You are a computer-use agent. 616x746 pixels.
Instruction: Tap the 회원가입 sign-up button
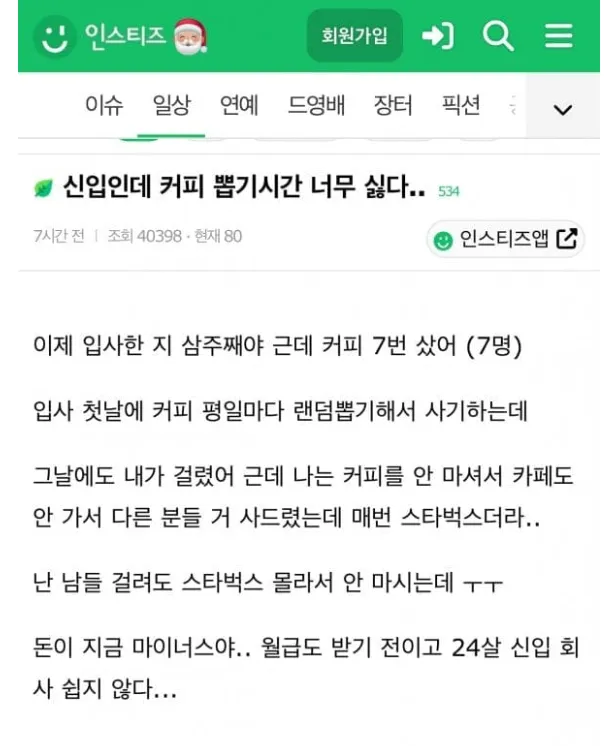click(x=354, y=36)
